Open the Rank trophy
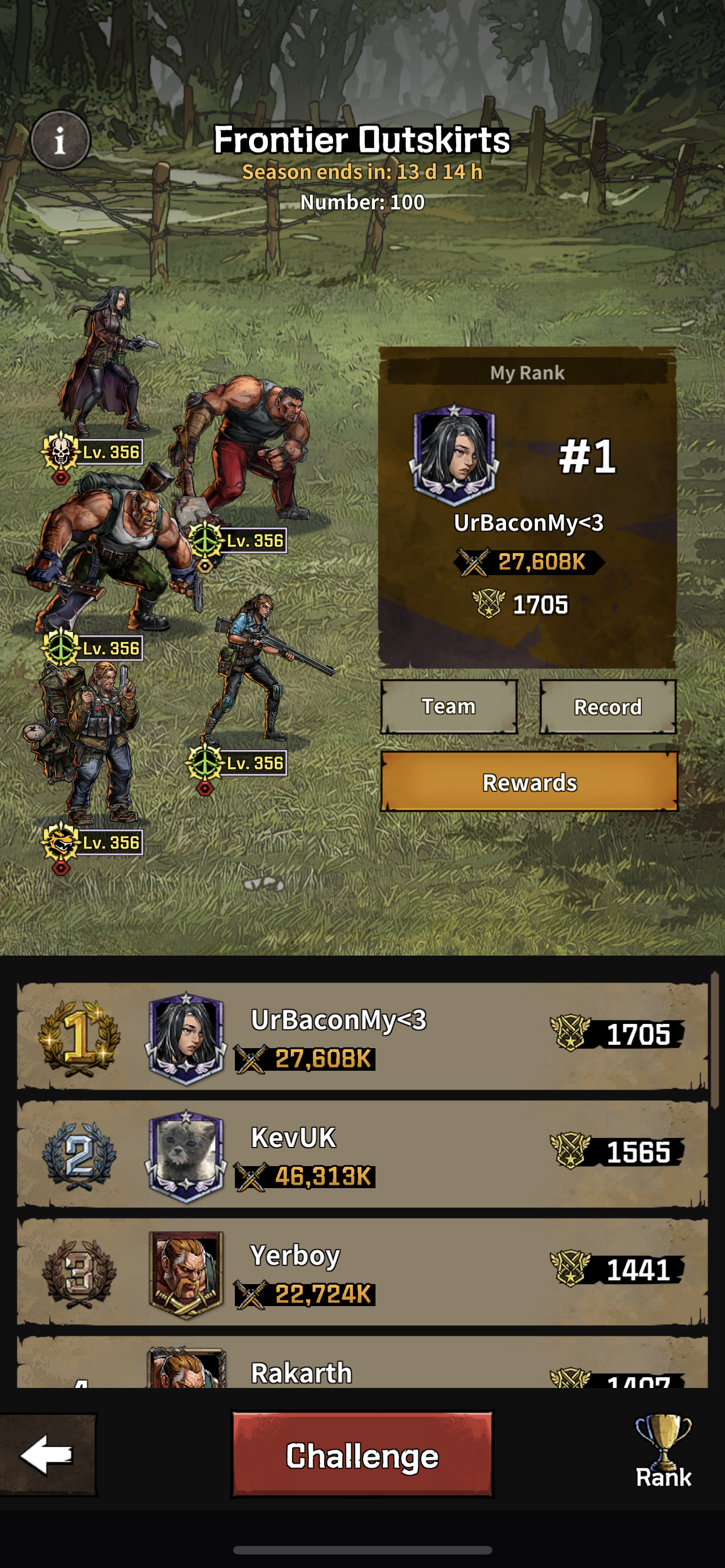 point(663,1452)
